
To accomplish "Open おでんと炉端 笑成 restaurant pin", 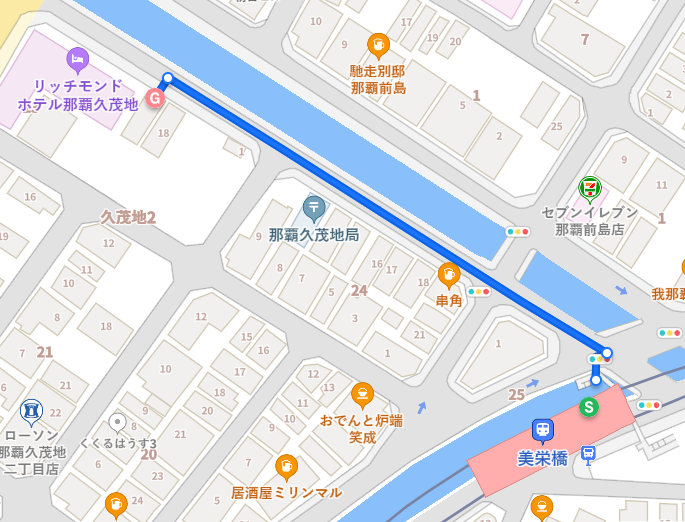I will point(362,393).
